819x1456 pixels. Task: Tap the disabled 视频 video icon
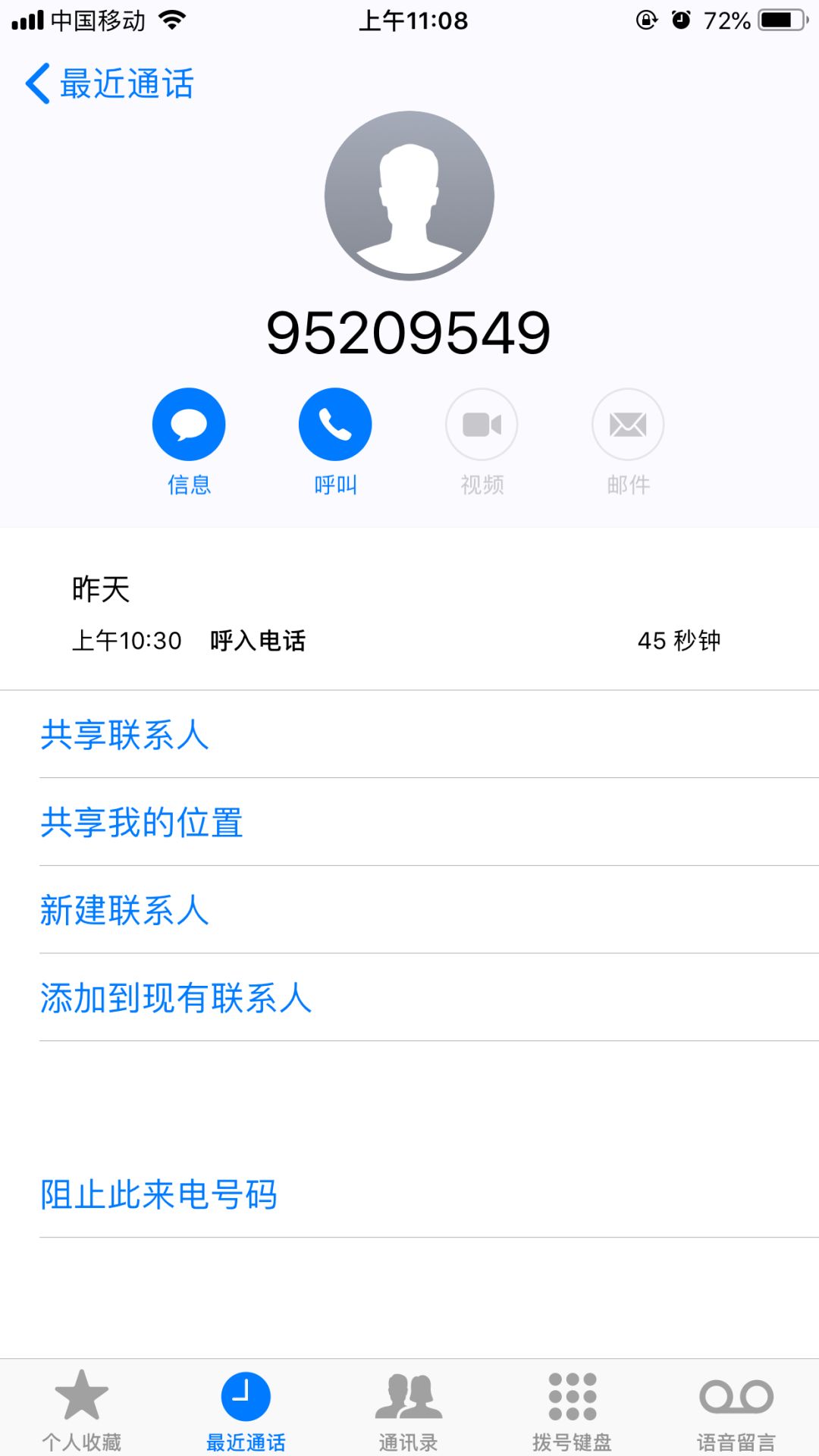tap(482, 425)
